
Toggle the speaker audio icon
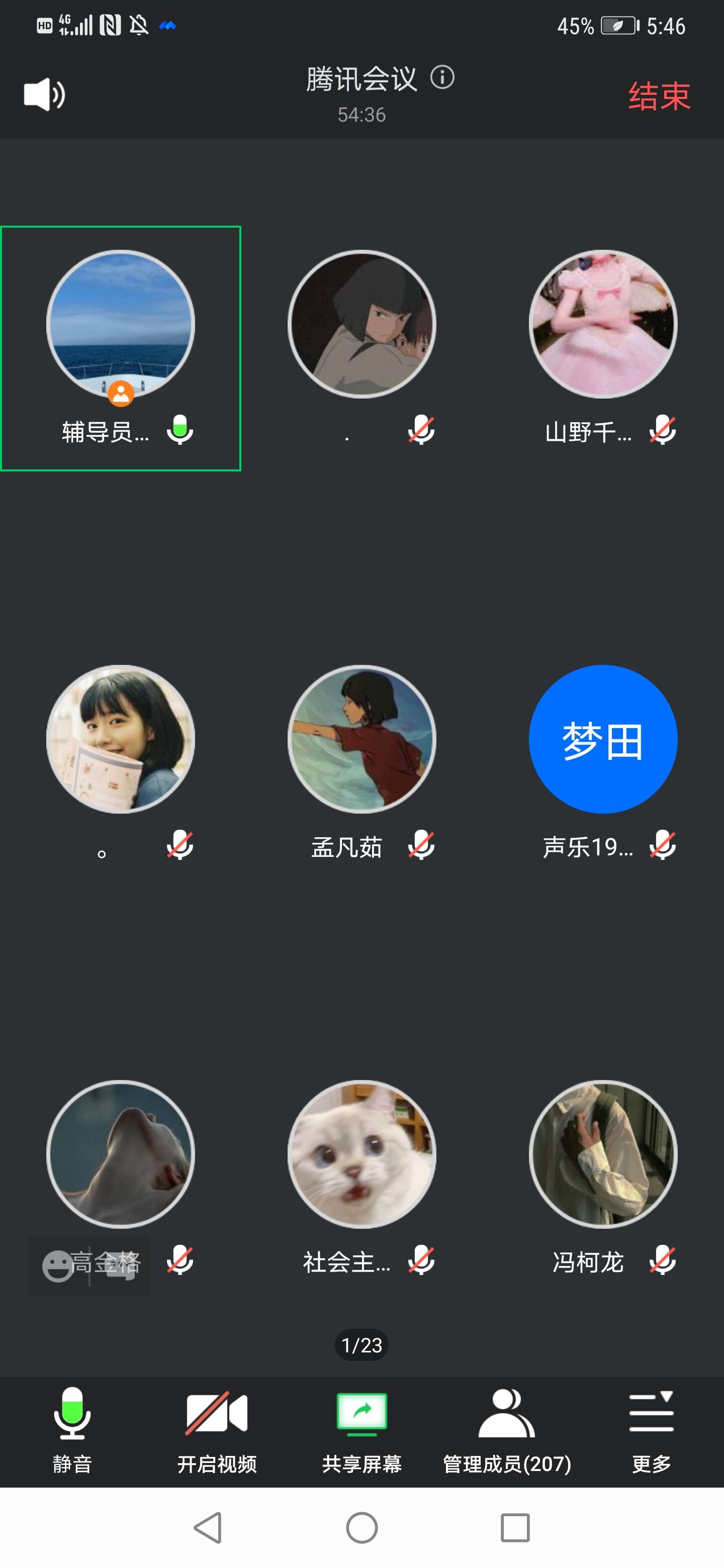pos(44,95)
